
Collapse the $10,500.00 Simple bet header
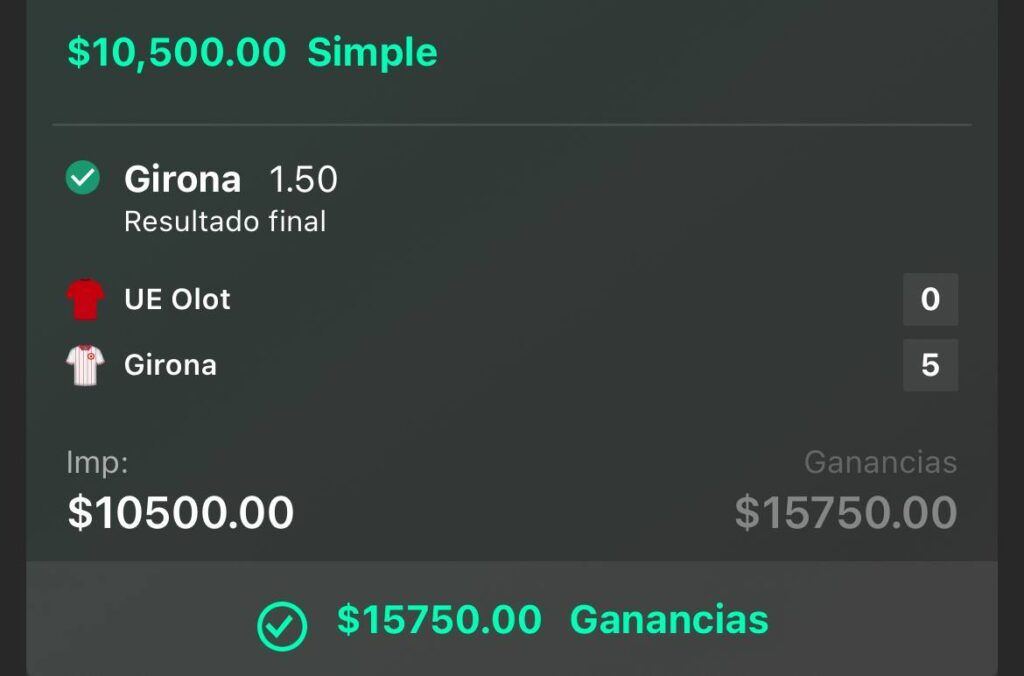(252, 52)
